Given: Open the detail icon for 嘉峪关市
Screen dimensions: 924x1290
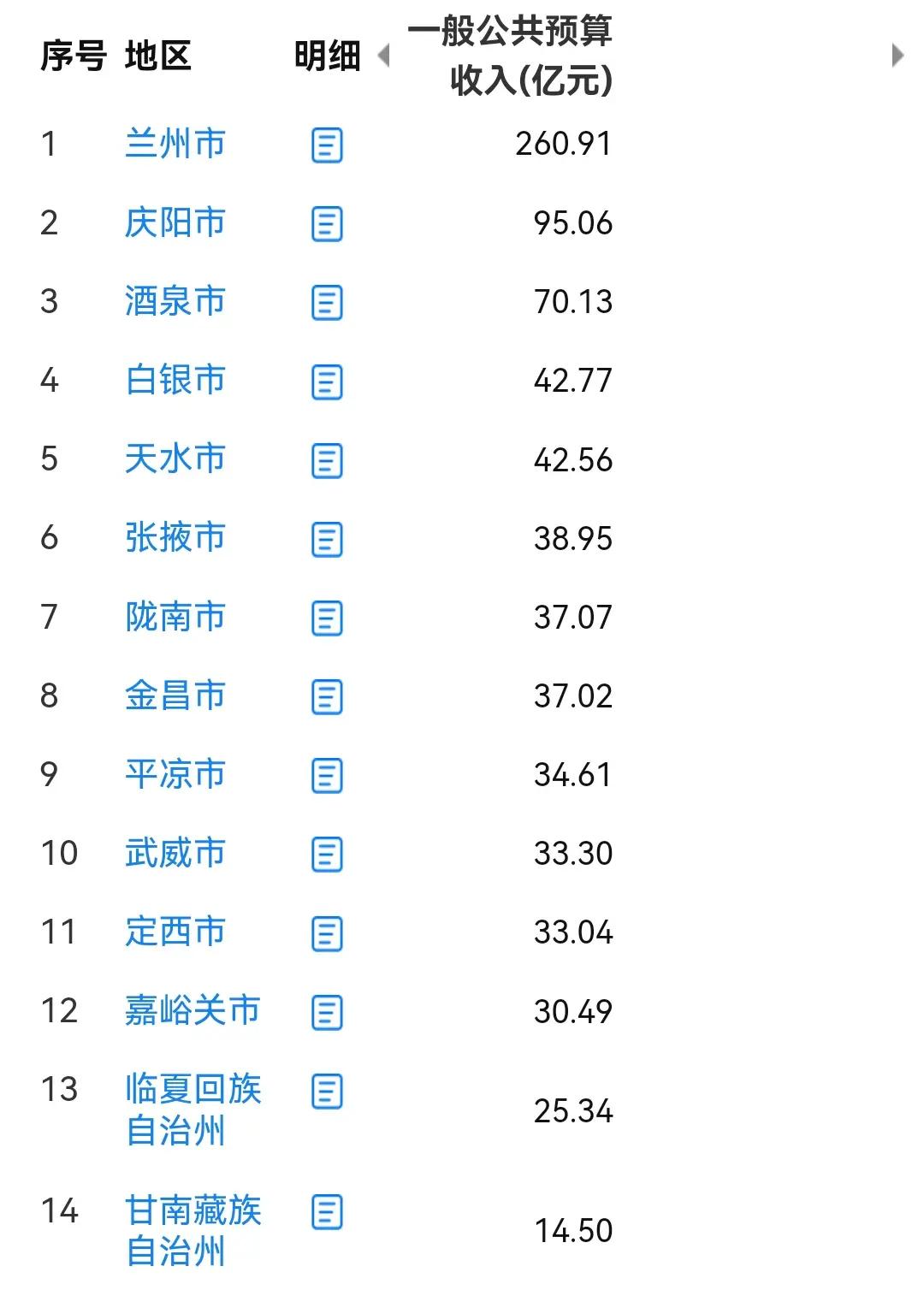Looking at the screenshot, I should pos(327,1011).
